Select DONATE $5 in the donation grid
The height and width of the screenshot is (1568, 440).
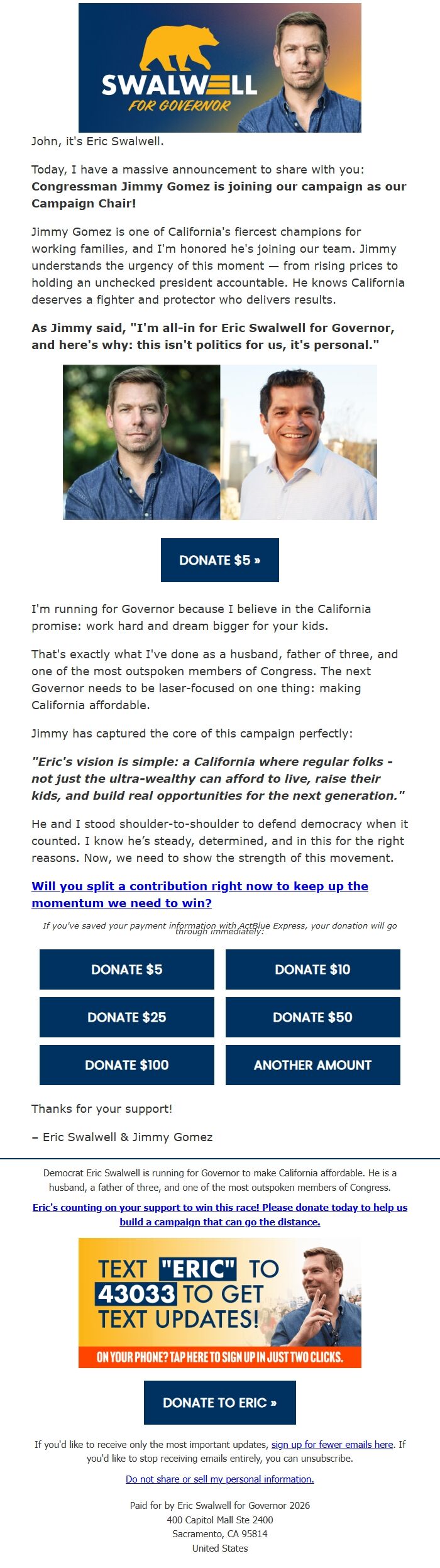[126, 969]
